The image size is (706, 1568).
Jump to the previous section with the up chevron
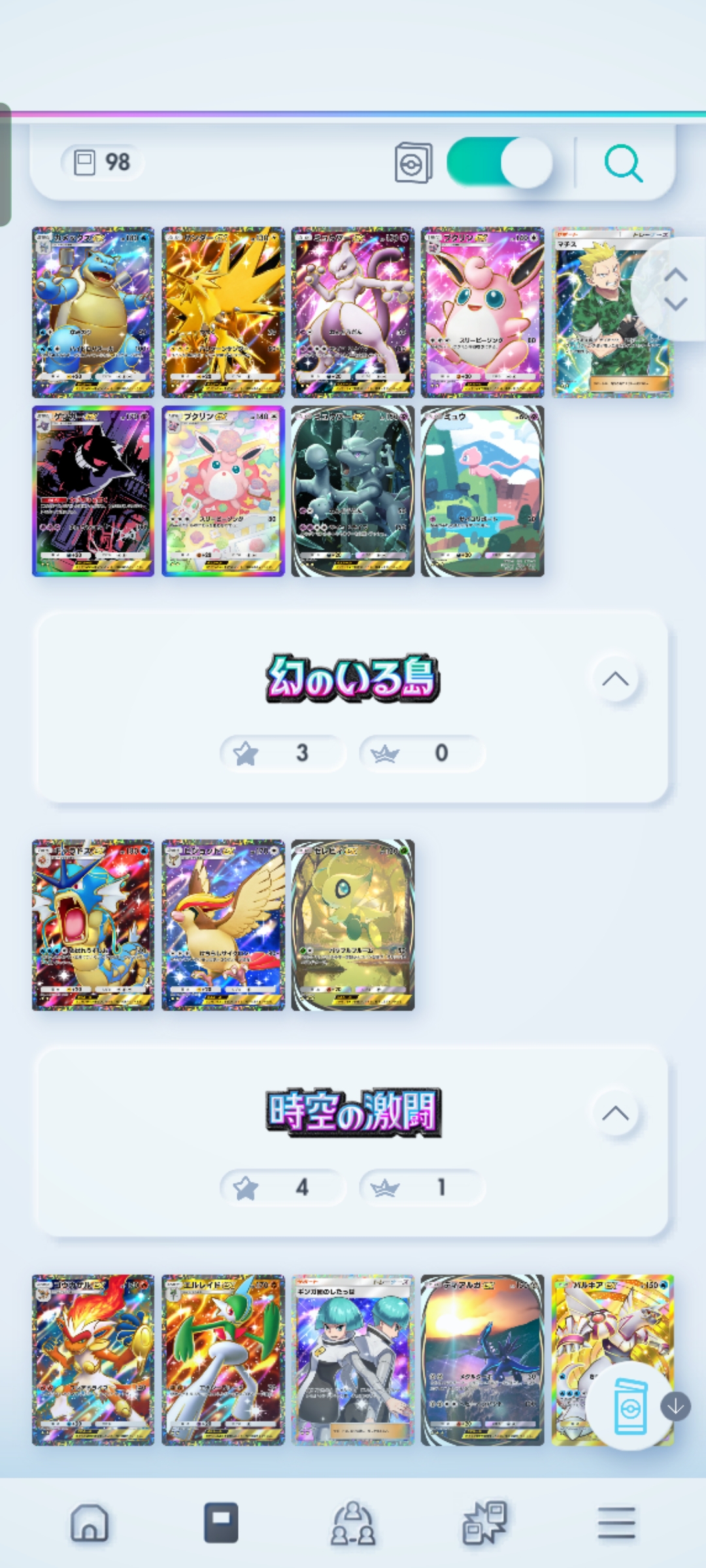pyautogui.click(x=676, y=275)
